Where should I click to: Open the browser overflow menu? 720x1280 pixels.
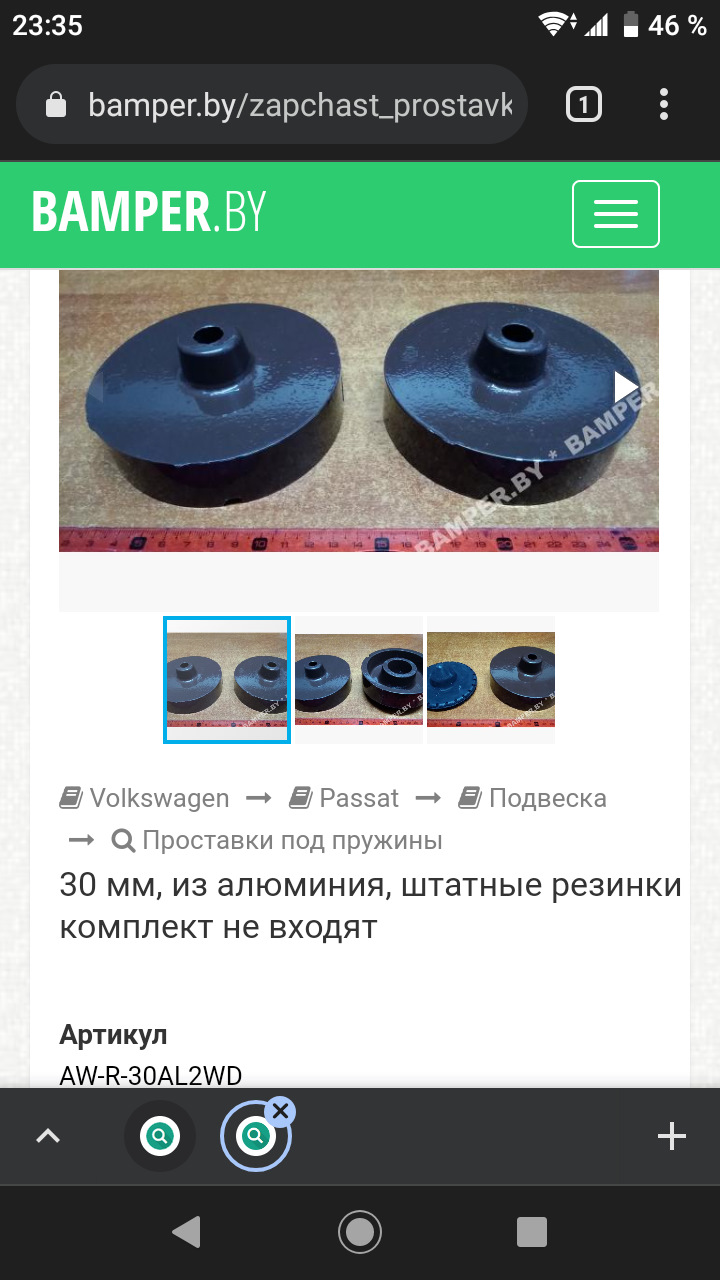(664, 104)
